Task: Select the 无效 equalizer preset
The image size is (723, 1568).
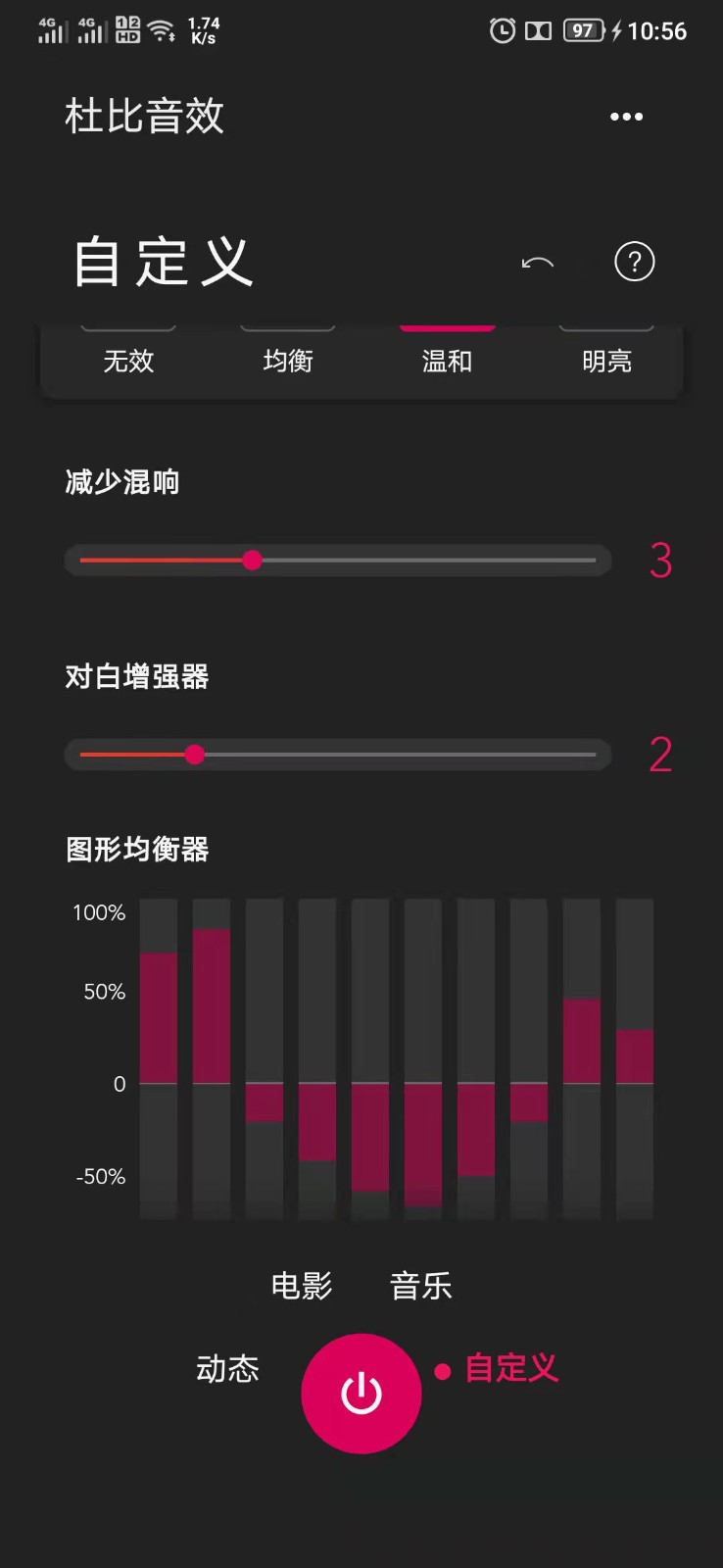Action: click(128, 361)
